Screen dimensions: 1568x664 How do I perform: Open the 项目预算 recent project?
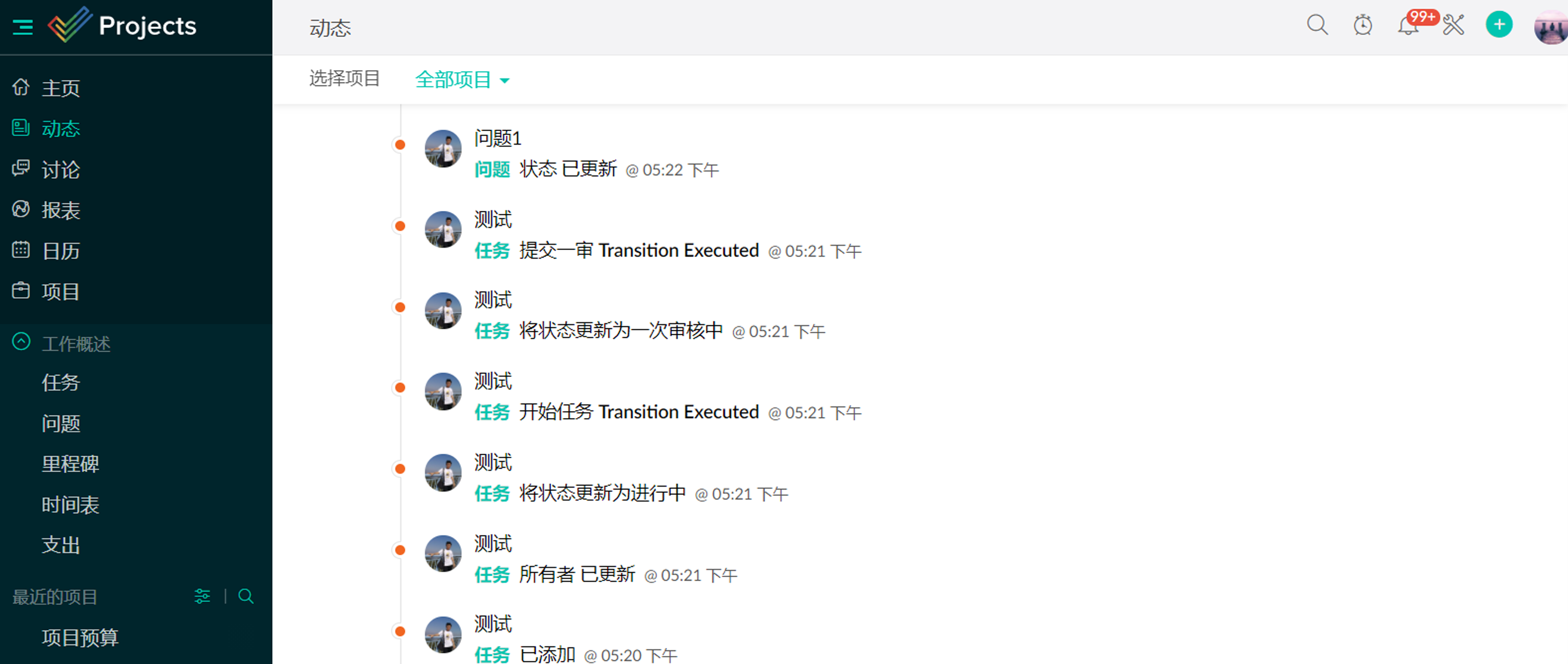point(80,638)
